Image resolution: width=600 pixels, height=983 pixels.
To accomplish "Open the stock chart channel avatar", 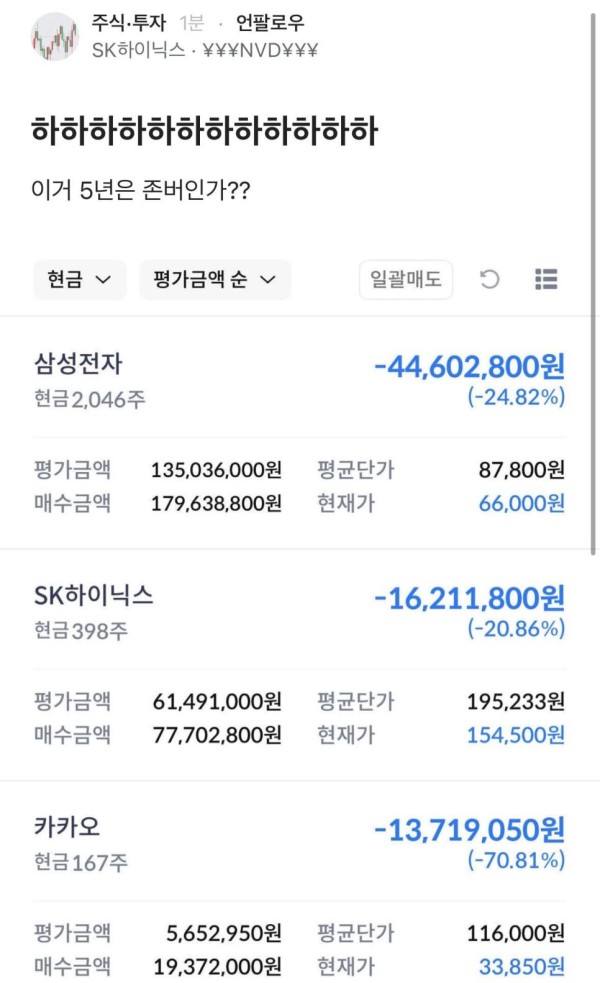I will [55, 37].
